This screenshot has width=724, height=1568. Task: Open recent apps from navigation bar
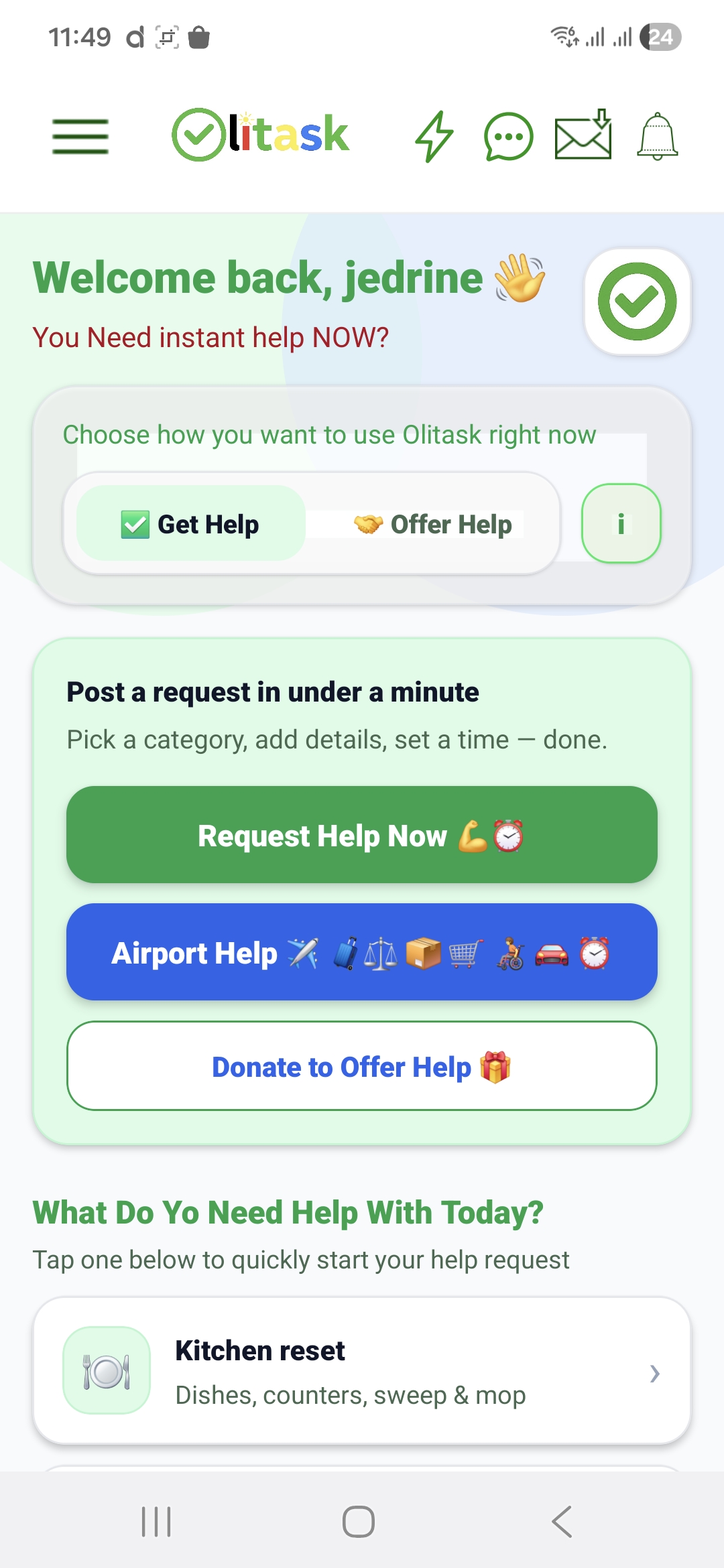click(156, 1522)
